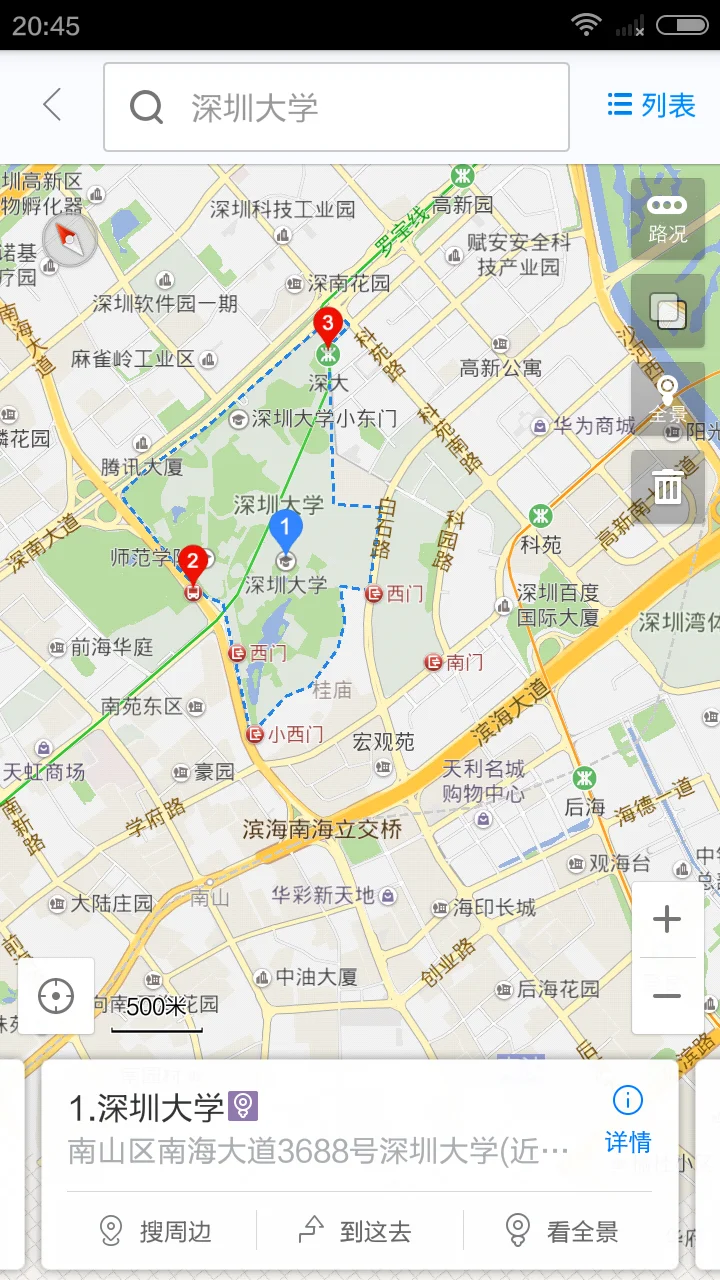Image resolution: width=720 pixels, height=1280 pixels.
Task: Tap the back arrow to return
Action: tap(52, 106)
